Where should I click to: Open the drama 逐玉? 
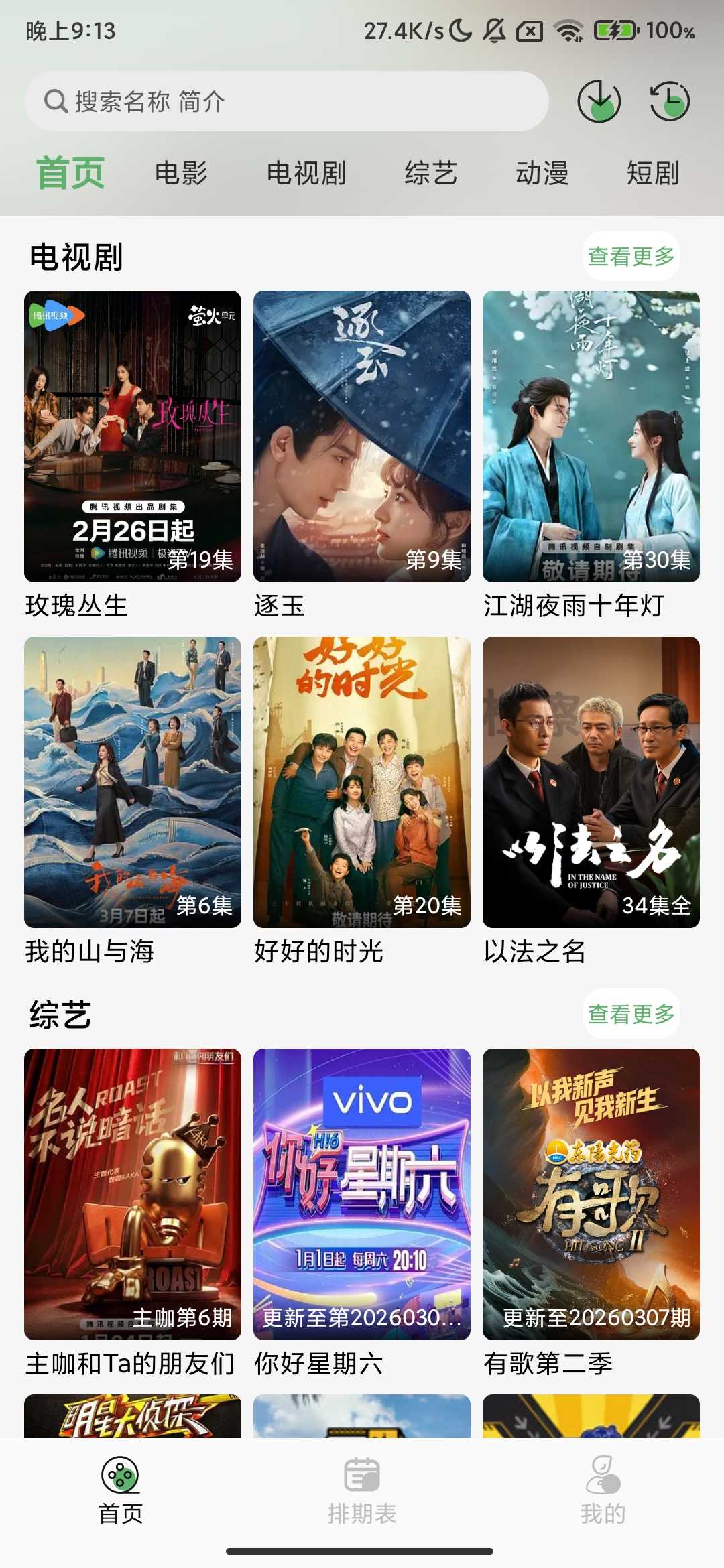(362, 436)
